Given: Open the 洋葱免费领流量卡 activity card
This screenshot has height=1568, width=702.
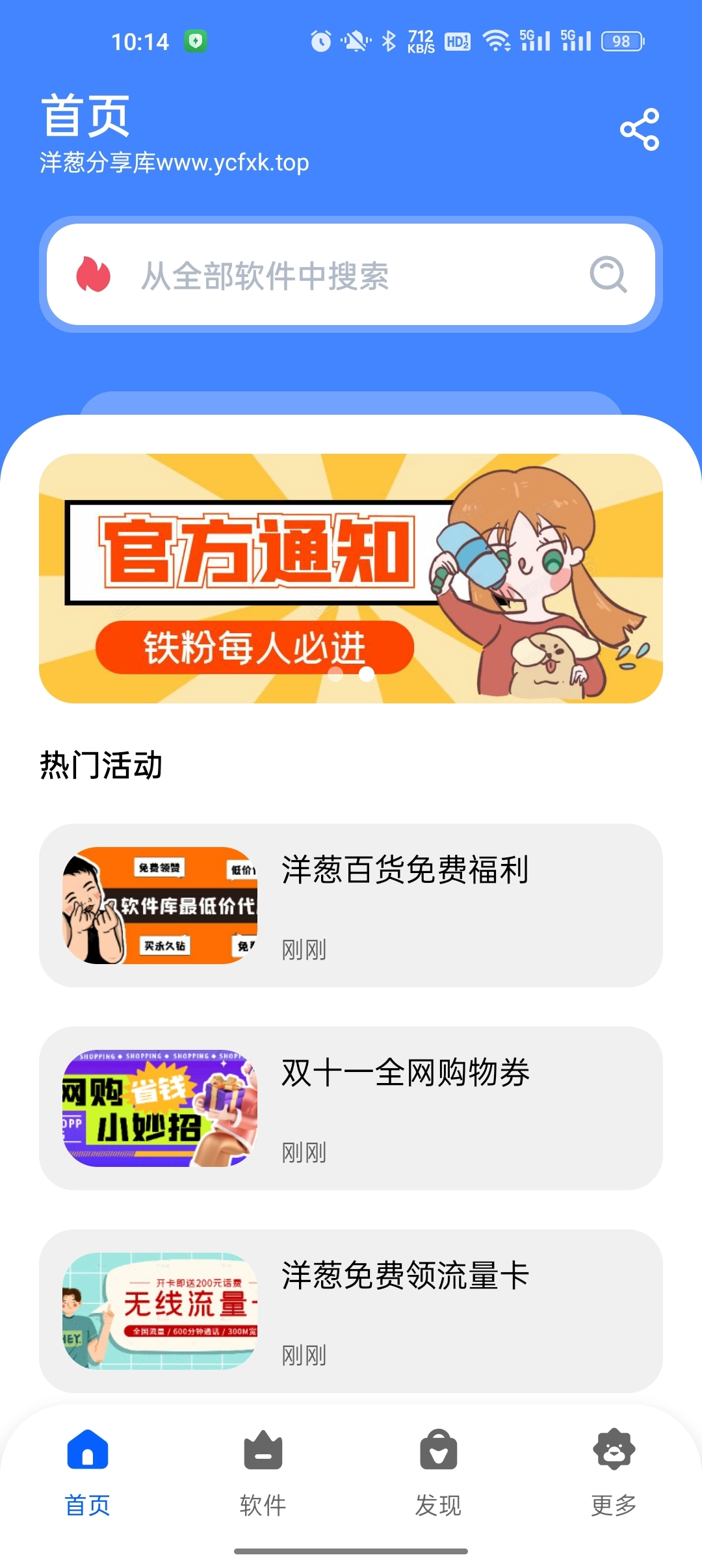Looking at the screenshot, I should click(x=351, y=1311).
